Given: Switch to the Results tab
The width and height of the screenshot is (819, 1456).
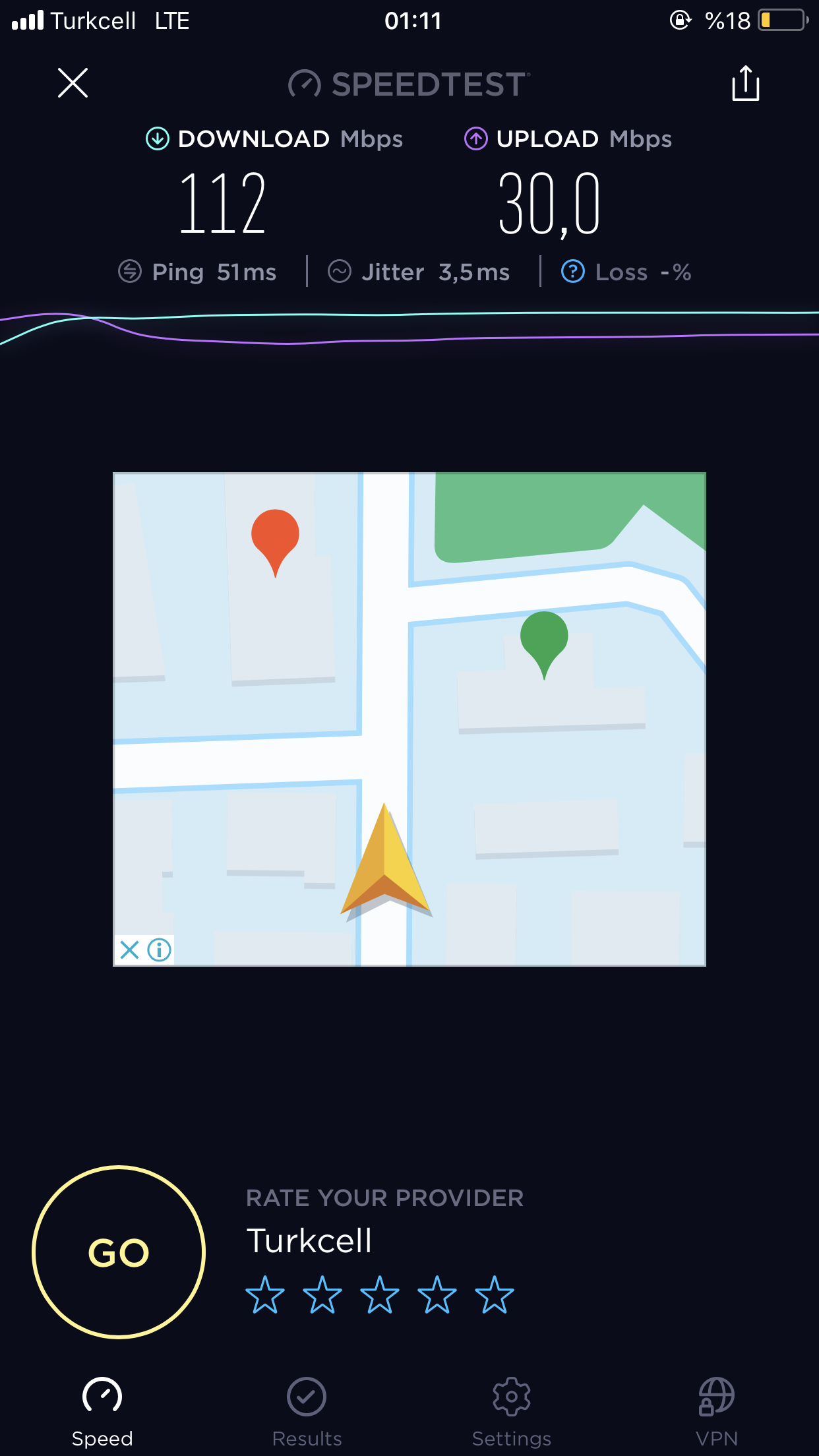Looking at the screenshot, I should coord(307,1412).
